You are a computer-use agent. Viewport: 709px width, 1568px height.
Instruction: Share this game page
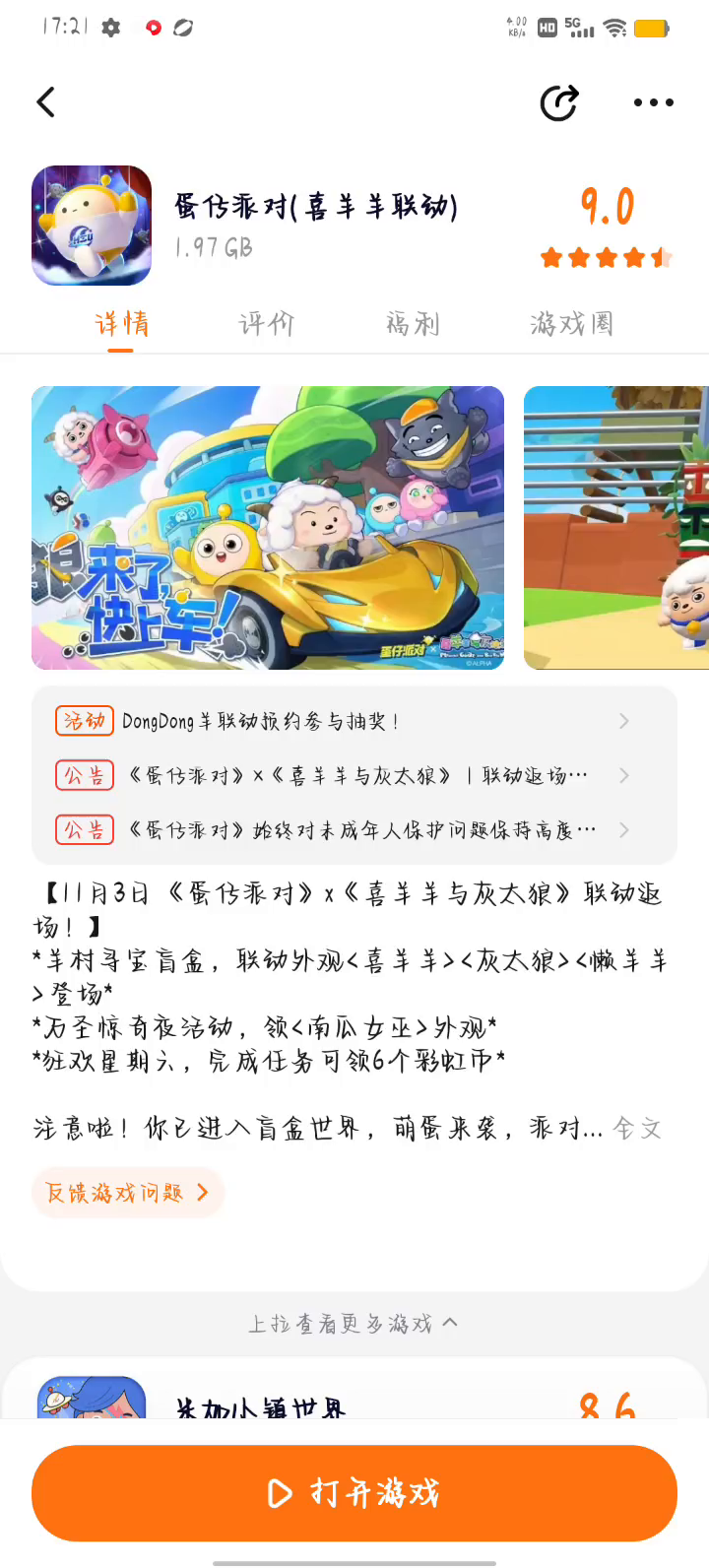pos(559,102)
